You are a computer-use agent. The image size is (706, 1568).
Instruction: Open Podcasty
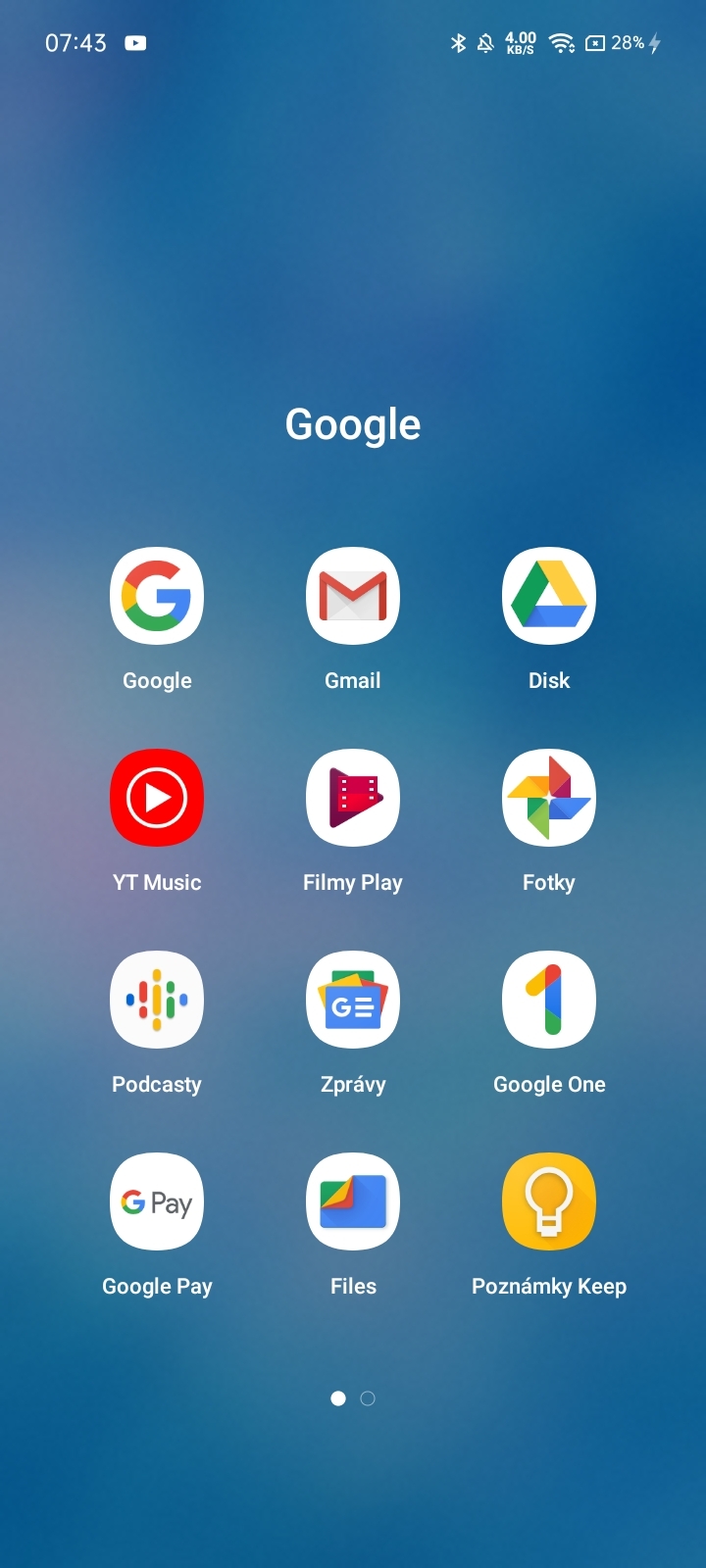[157, 999]
